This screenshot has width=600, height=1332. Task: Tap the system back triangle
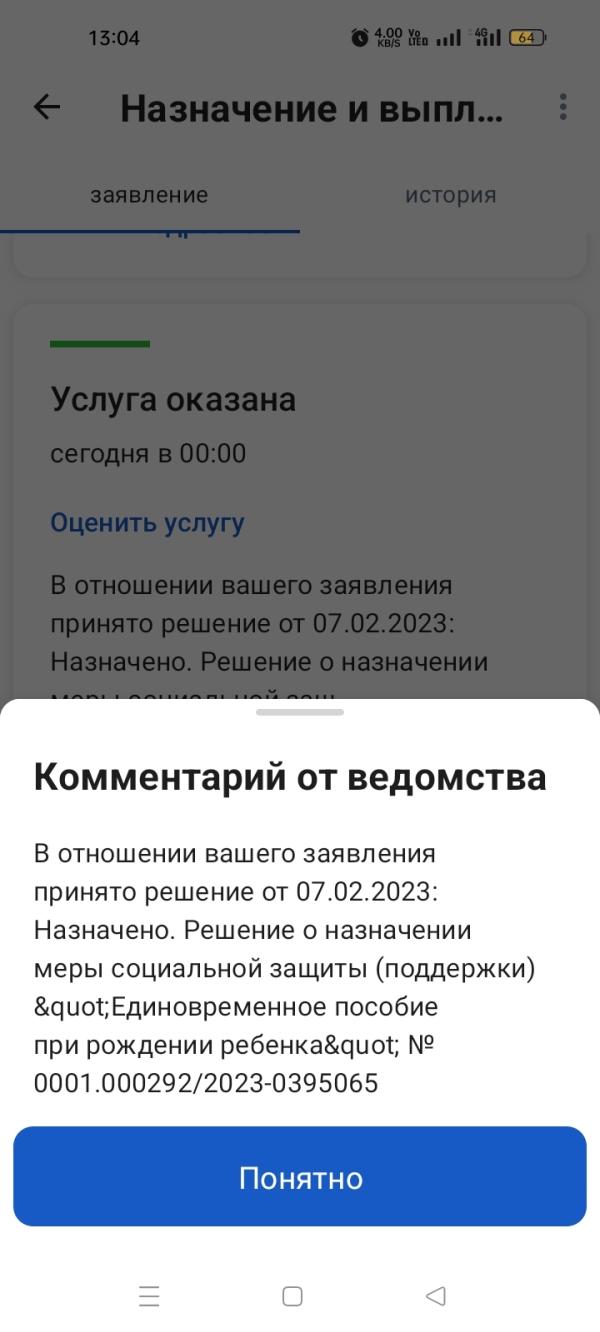(435, 1297)
